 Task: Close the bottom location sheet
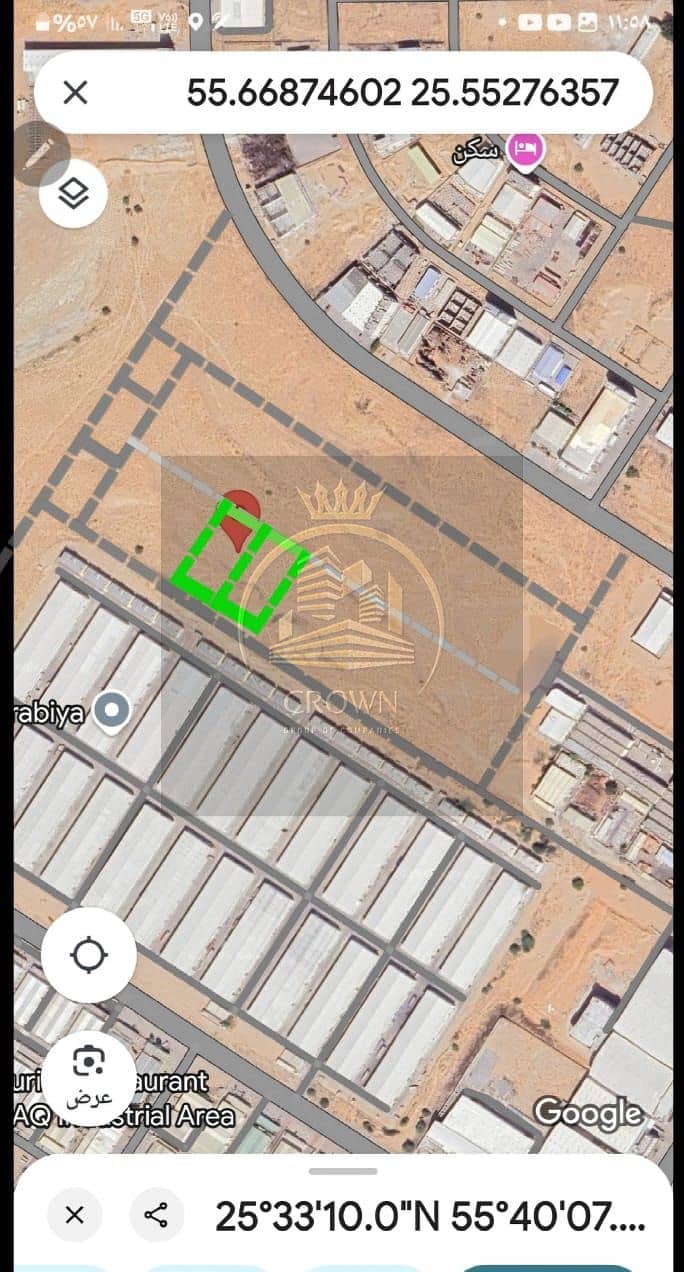coord(74,1215)
